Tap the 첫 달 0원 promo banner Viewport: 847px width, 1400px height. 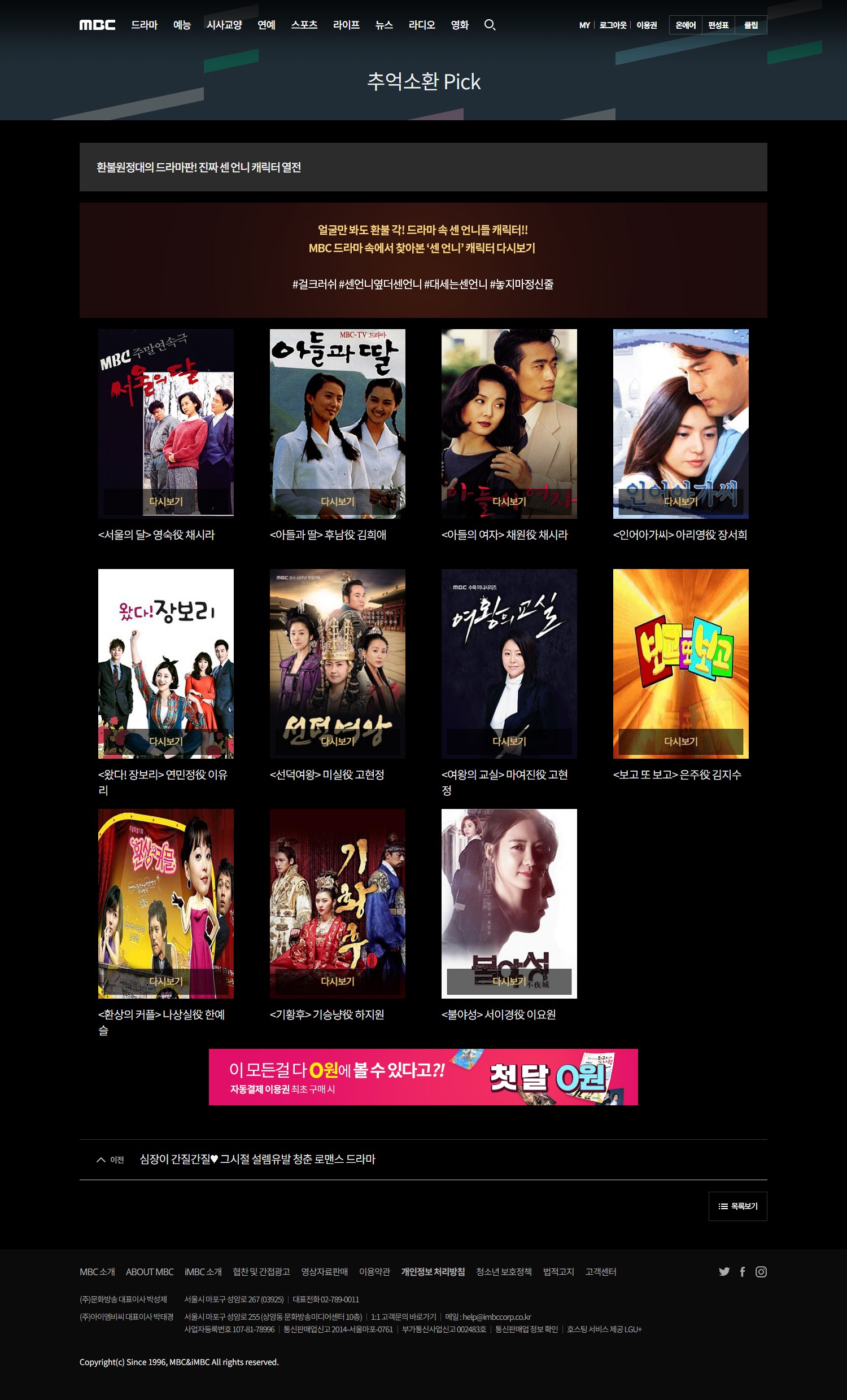[x=423, y=1076]
